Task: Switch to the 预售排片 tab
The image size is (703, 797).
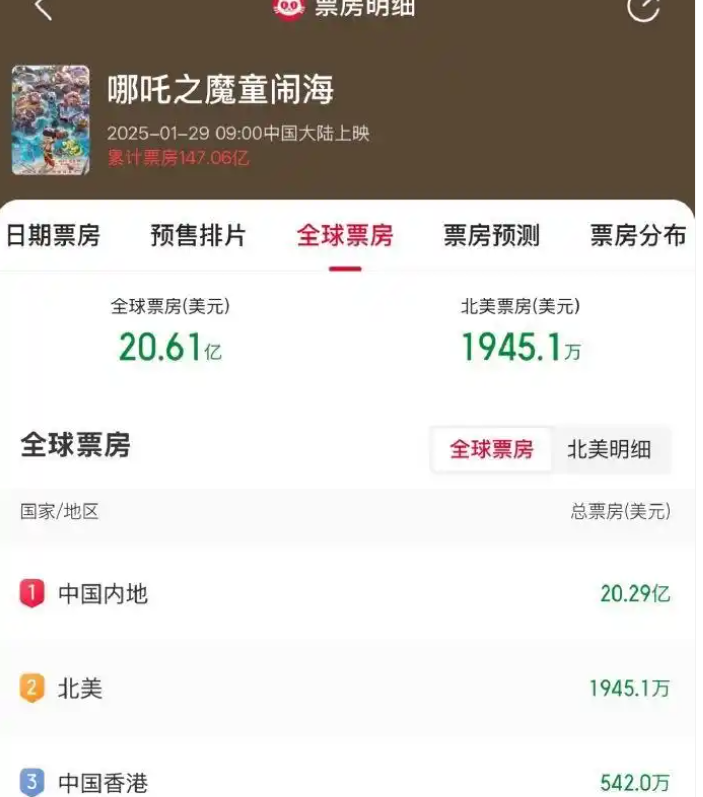Action: tap(198, 236)
